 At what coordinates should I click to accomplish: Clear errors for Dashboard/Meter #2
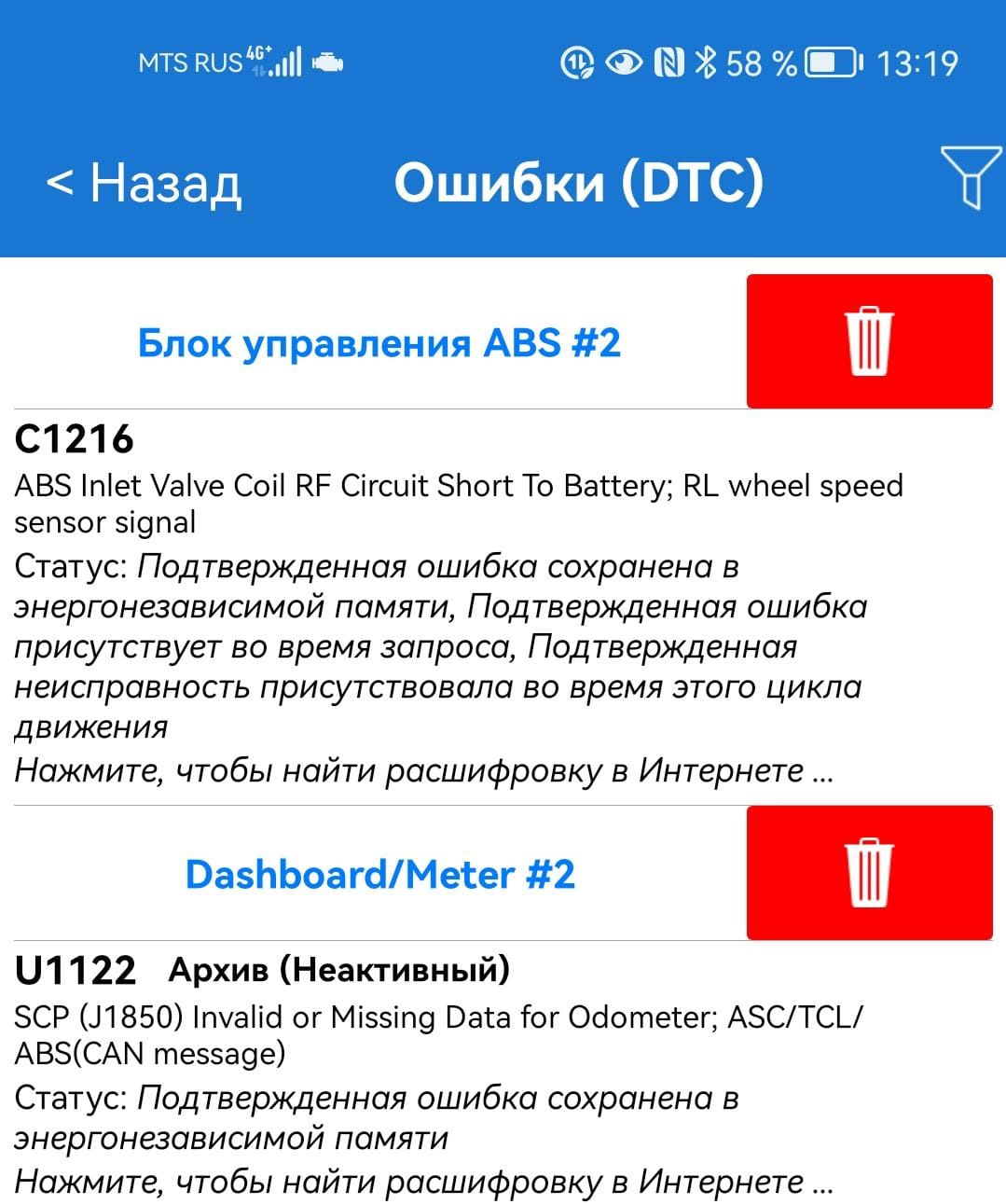click(x=869, y=873)
